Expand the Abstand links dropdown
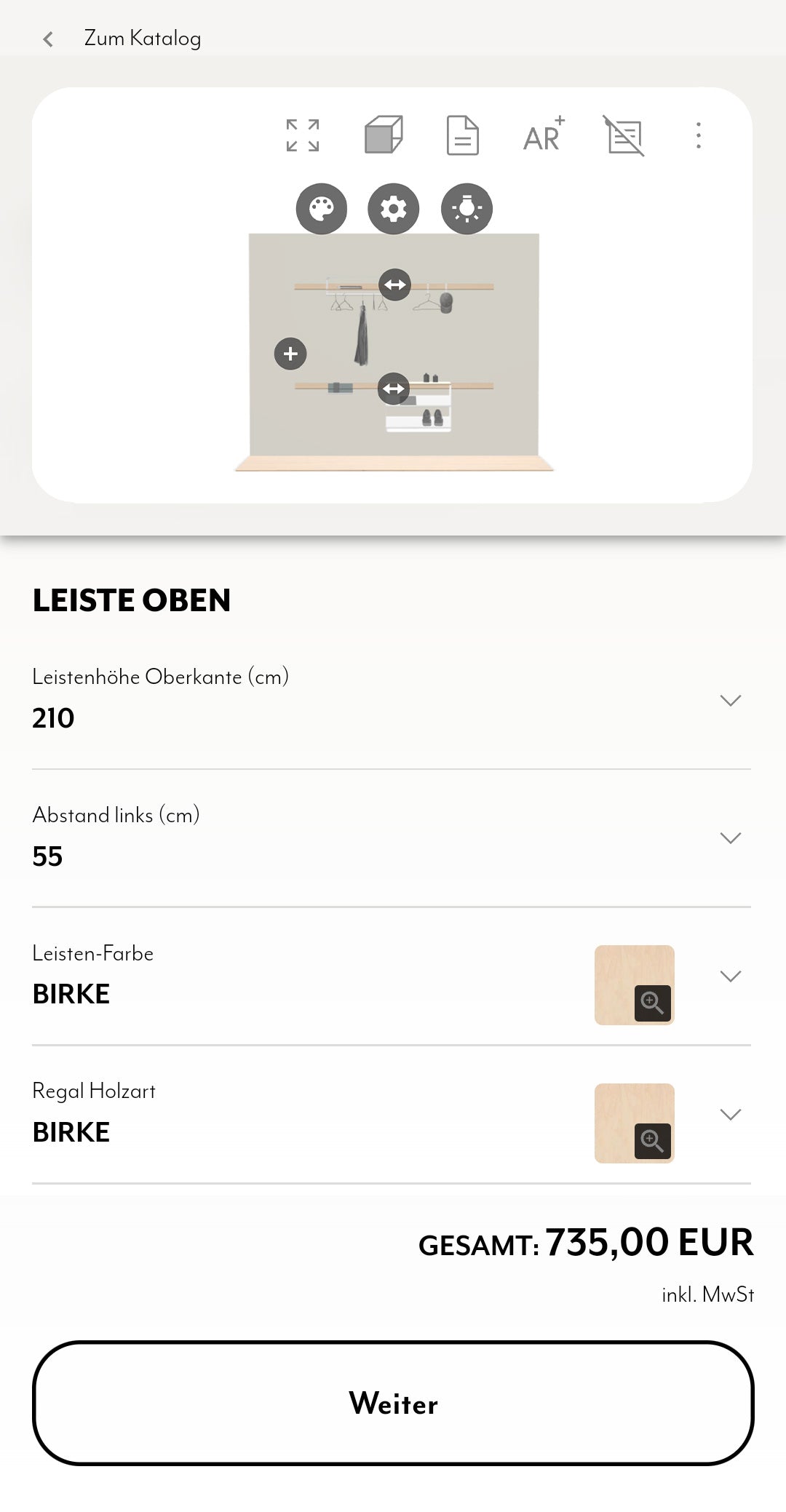786x1512 pixels. 730,838
